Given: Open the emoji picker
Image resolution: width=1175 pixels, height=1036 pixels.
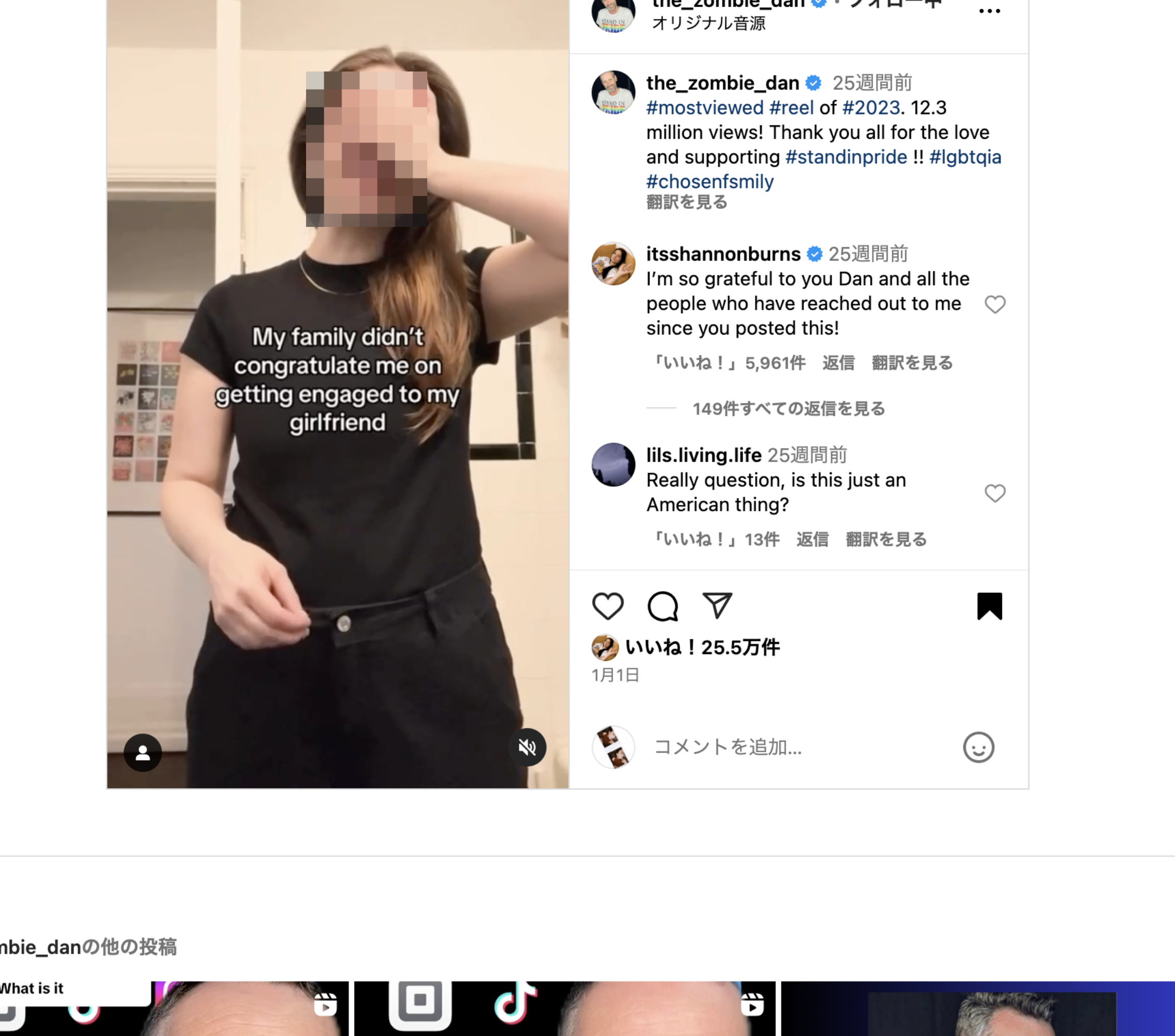Looking at the screenshot, I should click(x=978, y=747).
